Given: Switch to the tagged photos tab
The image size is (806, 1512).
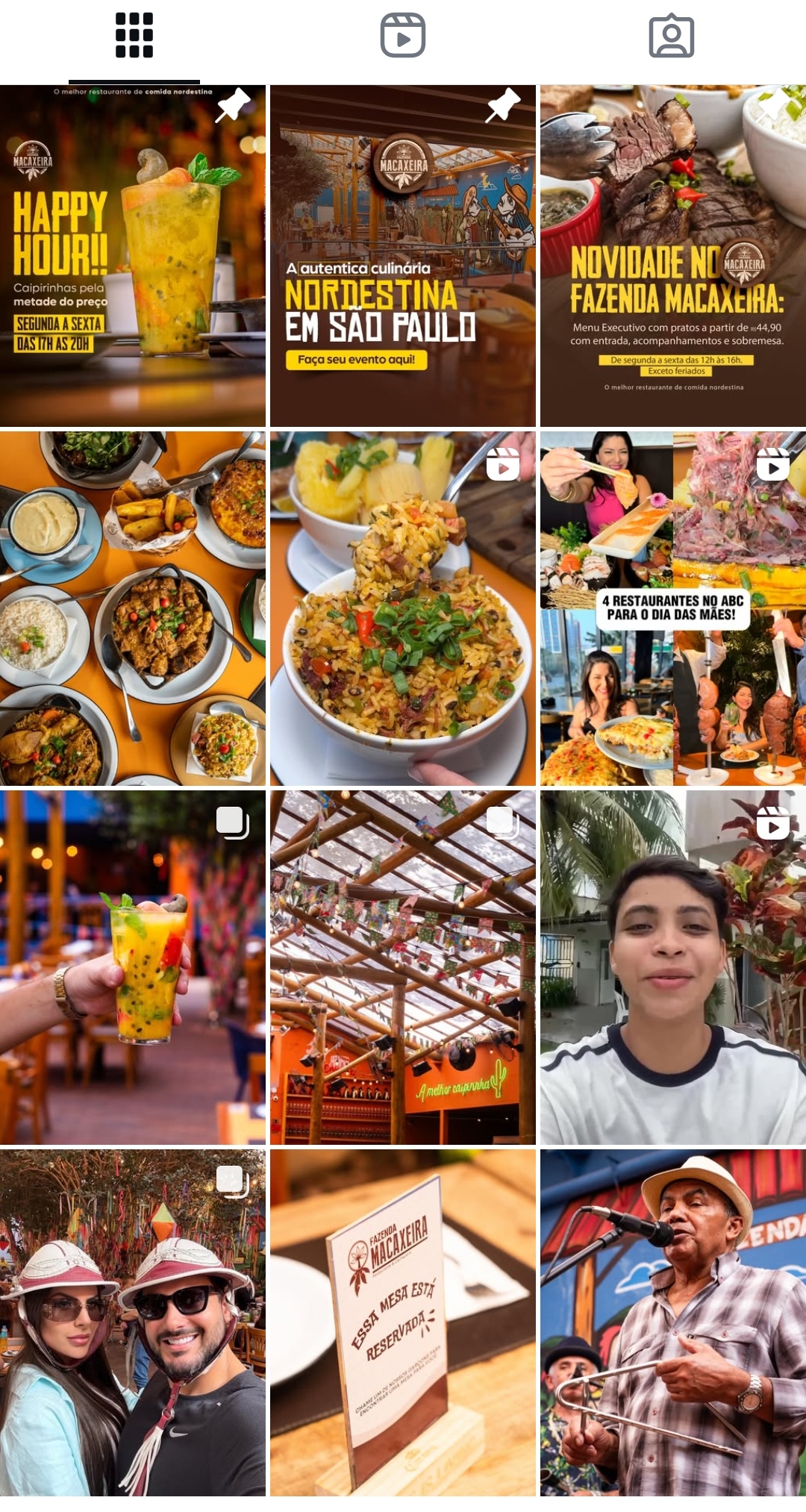Looking at the screenshot, I should [672, 36].
